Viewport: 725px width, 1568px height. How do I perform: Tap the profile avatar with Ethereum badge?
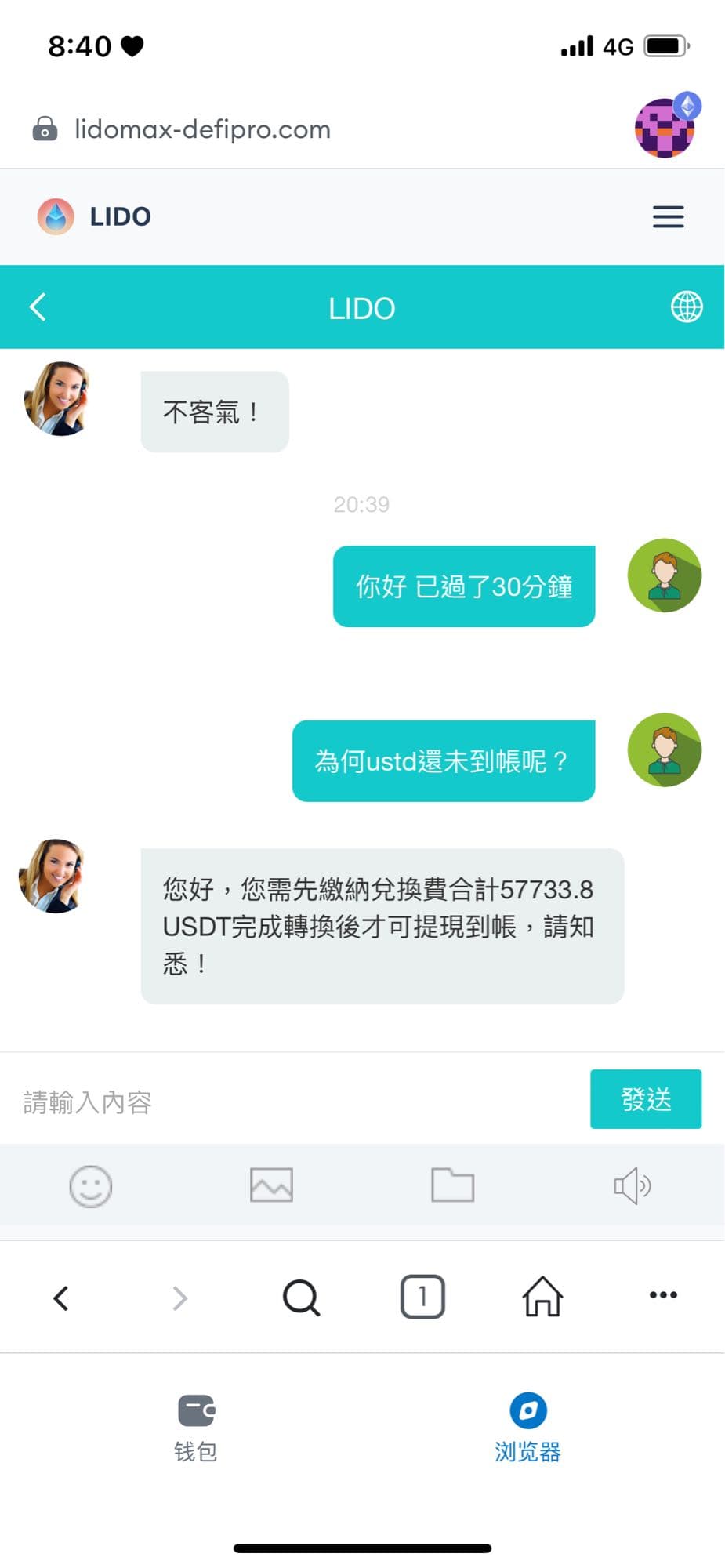[665, 127]
